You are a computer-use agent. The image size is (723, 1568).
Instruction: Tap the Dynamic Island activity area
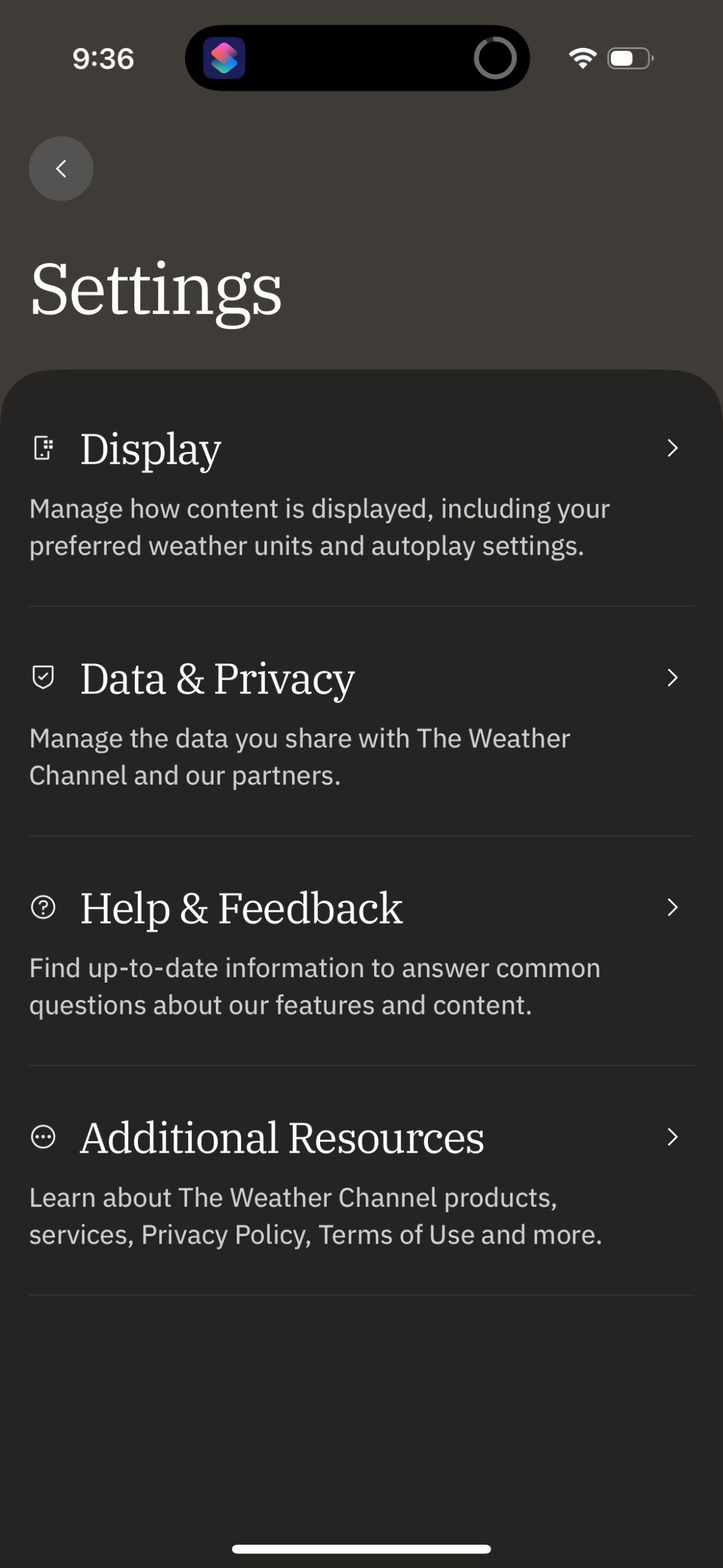click(358, 58)
